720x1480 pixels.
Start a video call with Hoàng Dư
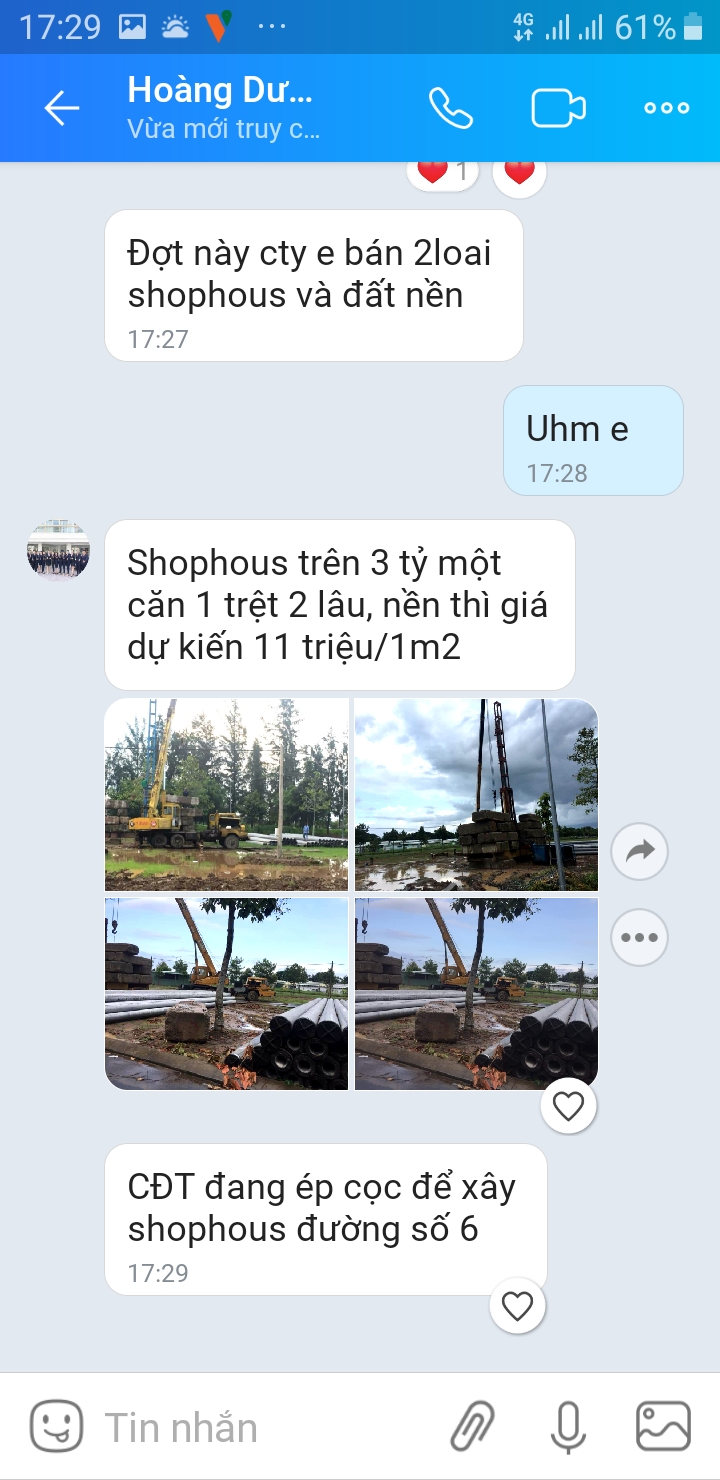tap(558, 108)
